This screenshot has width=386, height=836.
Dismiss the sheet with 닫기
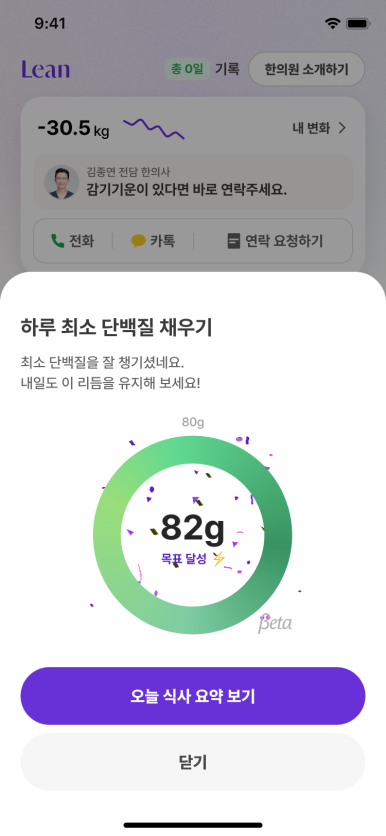click(193, 762)
